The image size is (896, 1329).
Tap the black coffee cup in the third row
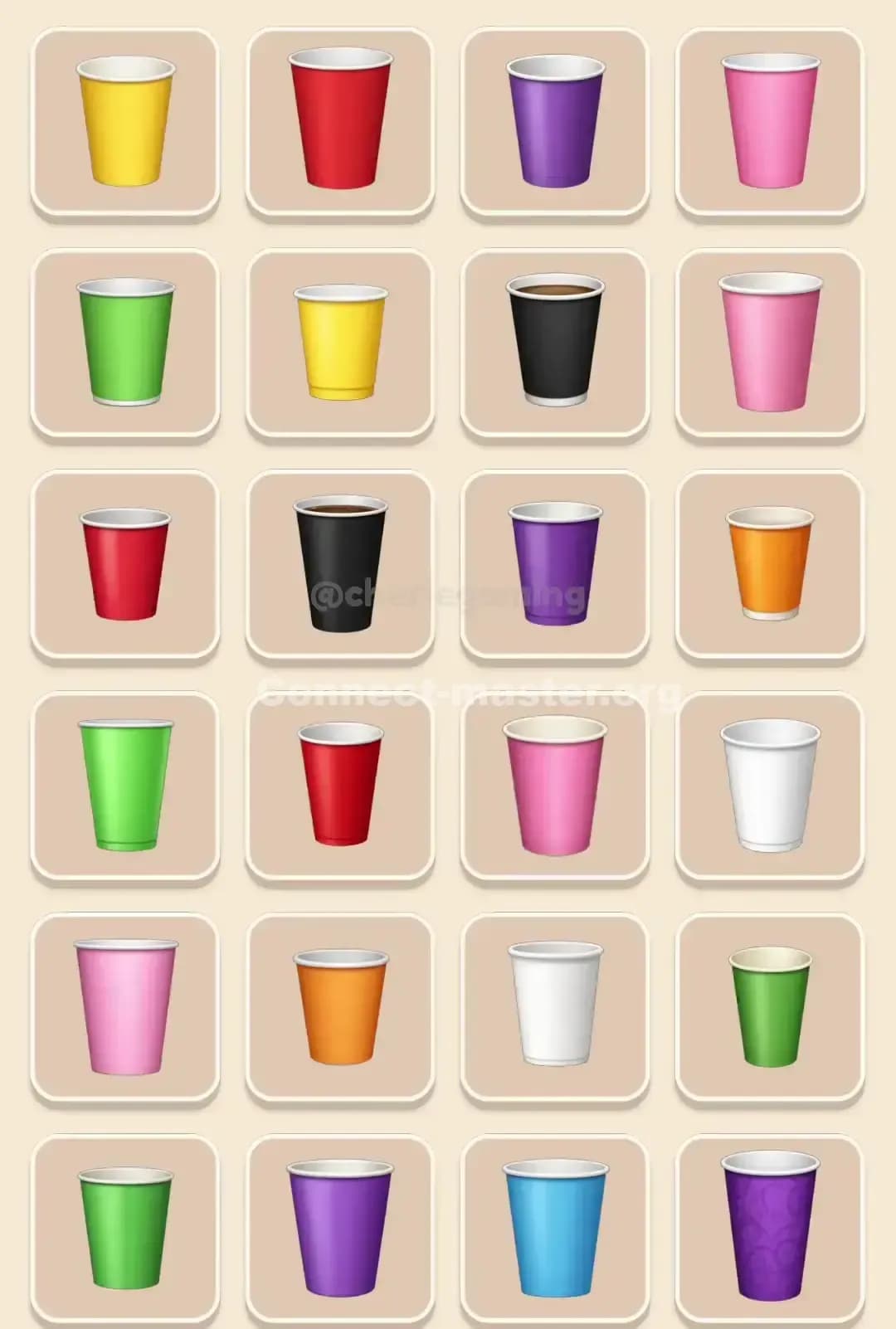coord(340,562)
